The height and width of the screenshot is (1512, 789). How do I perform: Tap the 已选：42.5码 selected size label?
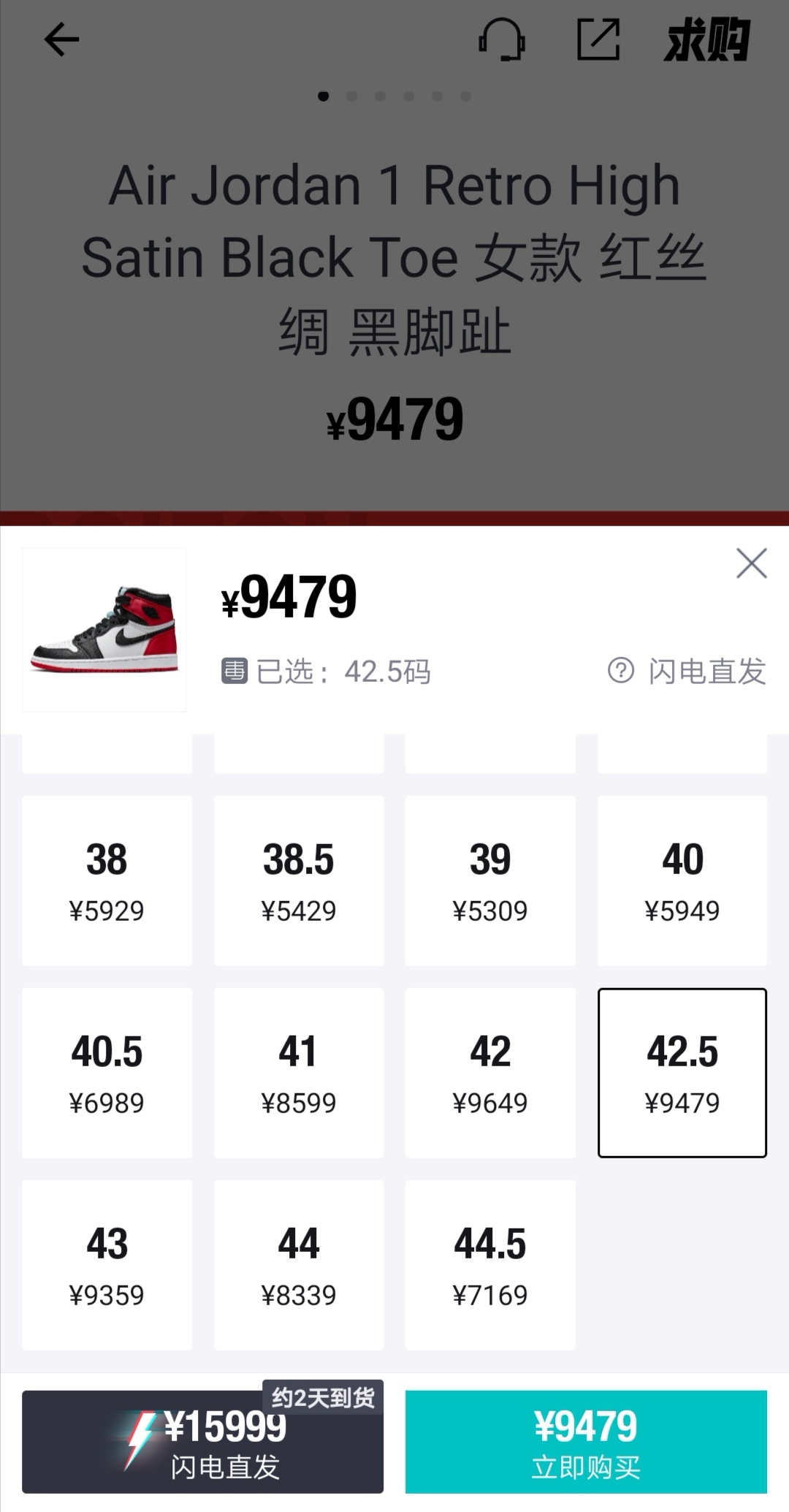342,673
